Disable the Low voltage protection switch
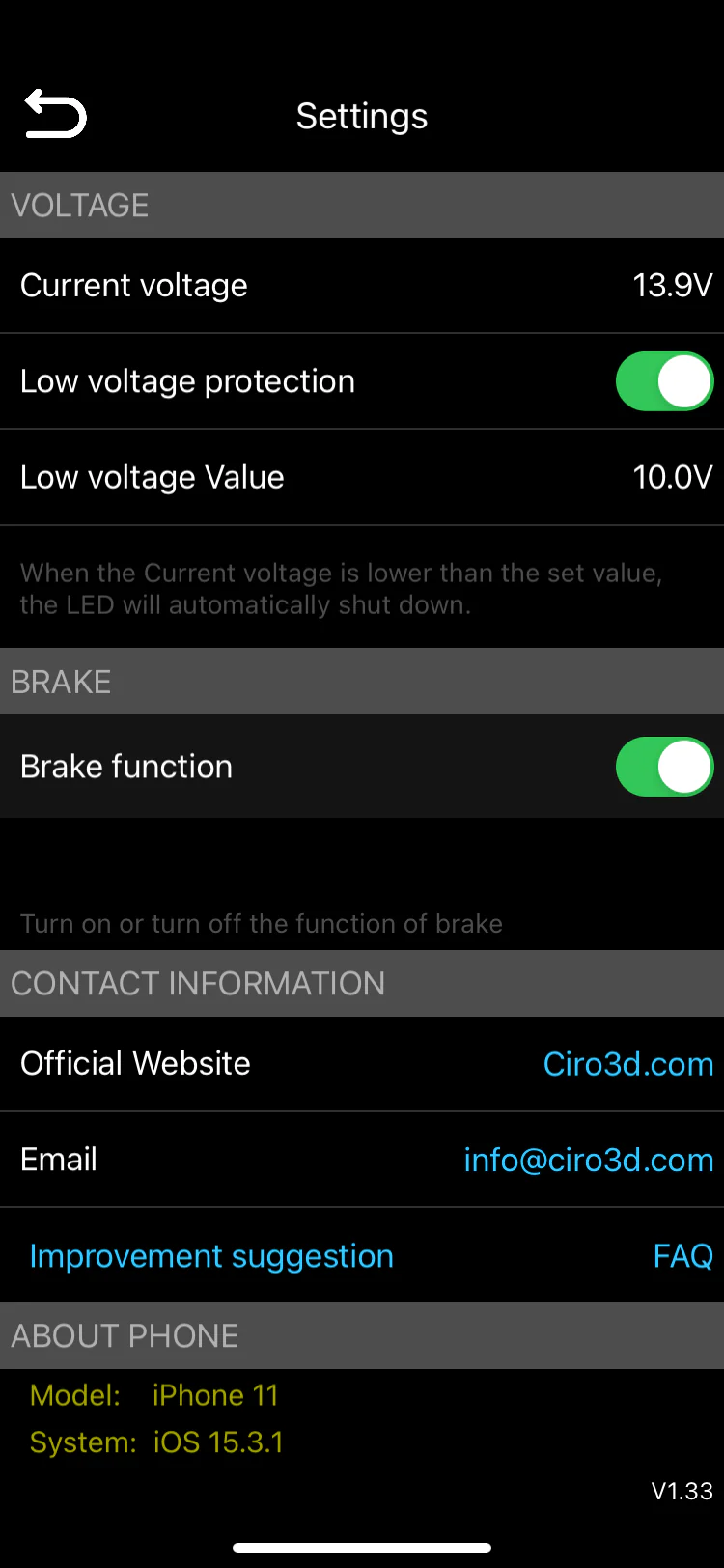This screenshot has height=1568, width=724. pos(664,381)
